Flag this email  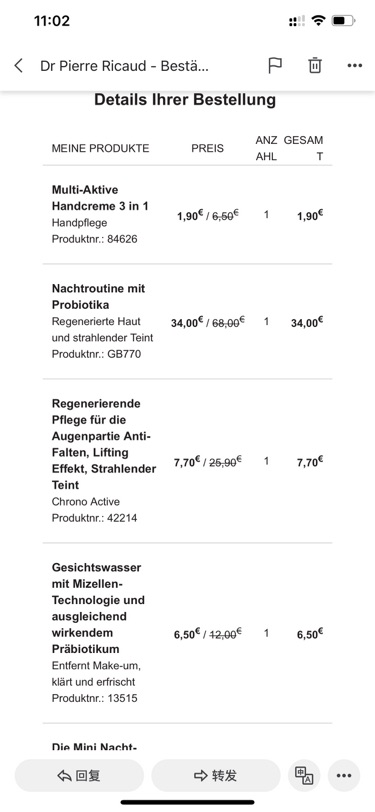(275, 66)
